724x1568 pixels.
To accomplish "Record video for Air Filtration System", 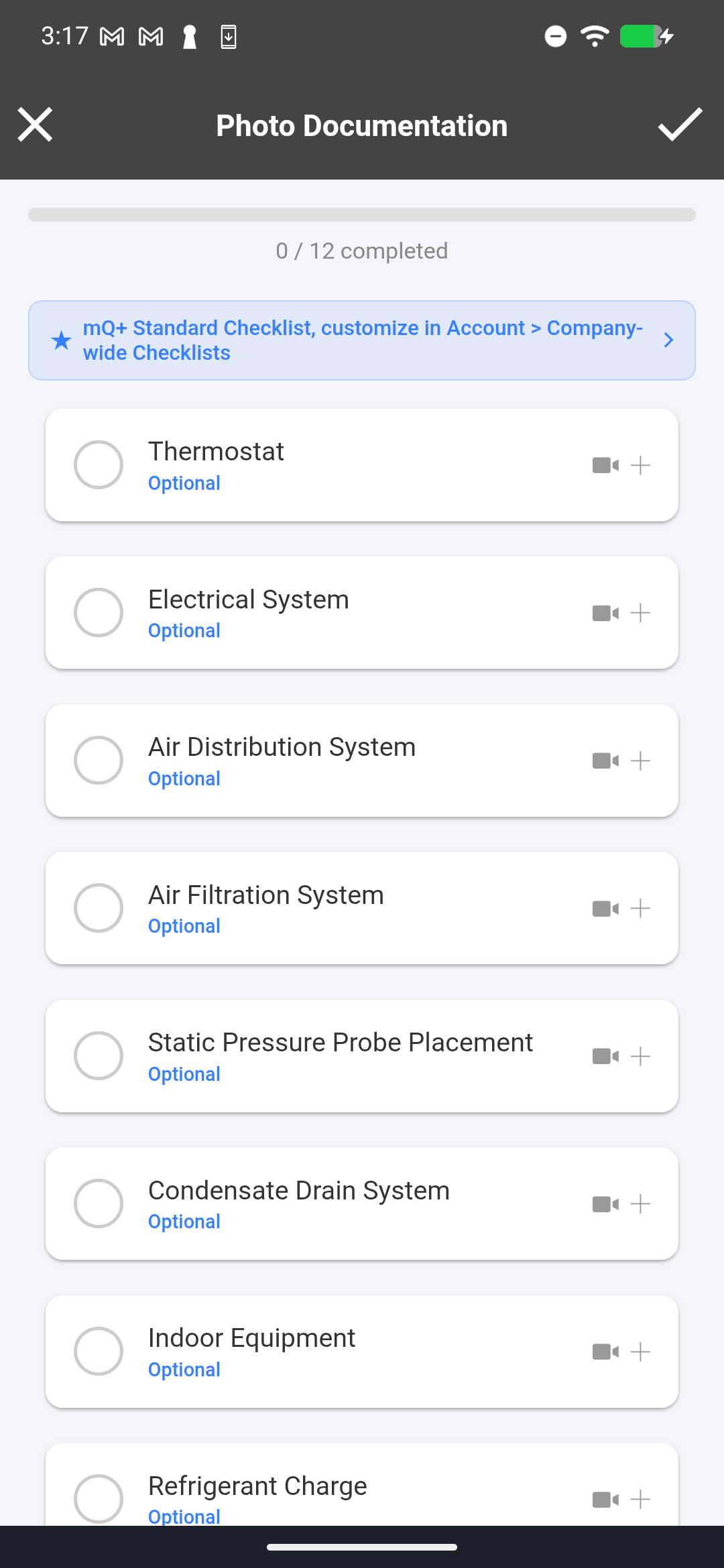I will tap(604, 908).
